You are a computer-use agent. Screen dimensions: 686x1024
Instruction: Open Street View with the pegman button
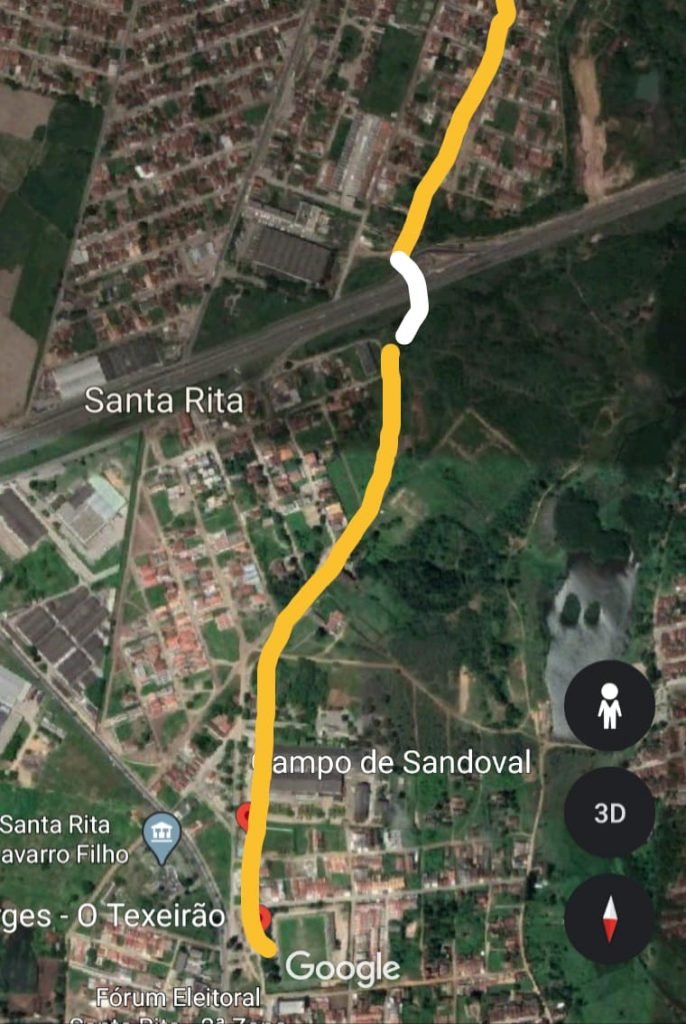609,706
